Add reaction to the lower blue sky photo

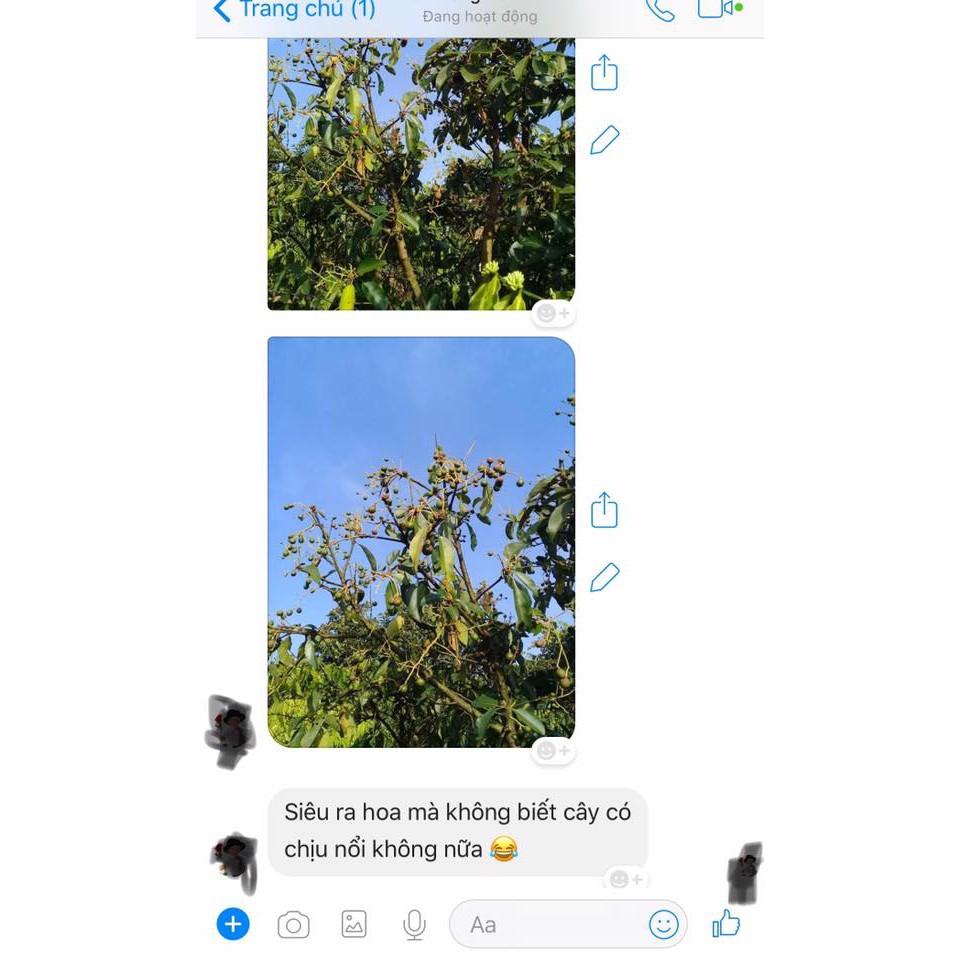click(553, 750)
